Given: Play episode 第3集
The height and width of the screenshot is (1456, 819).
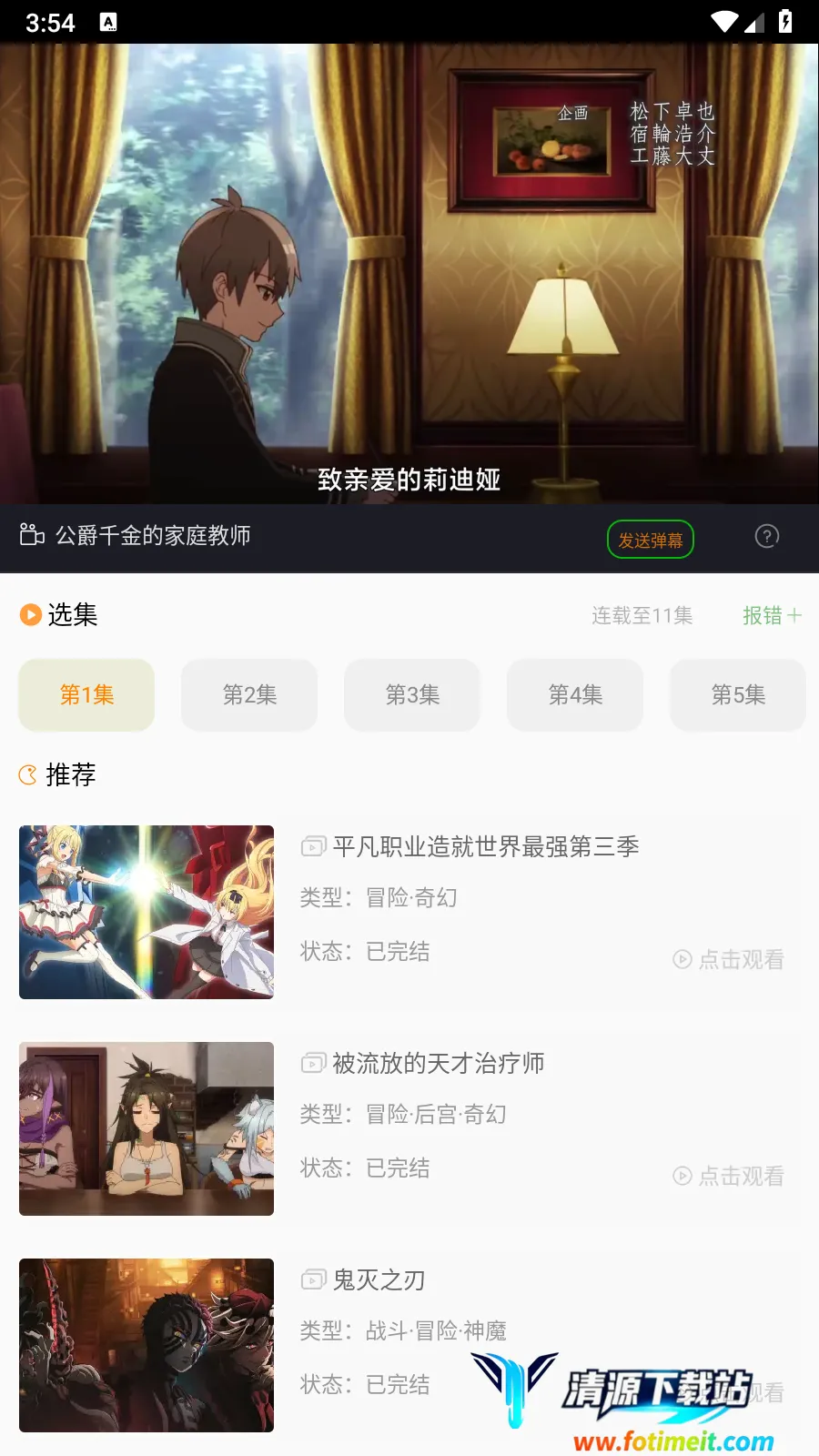Looking at the screenshot, I should (x=412, y=695).
